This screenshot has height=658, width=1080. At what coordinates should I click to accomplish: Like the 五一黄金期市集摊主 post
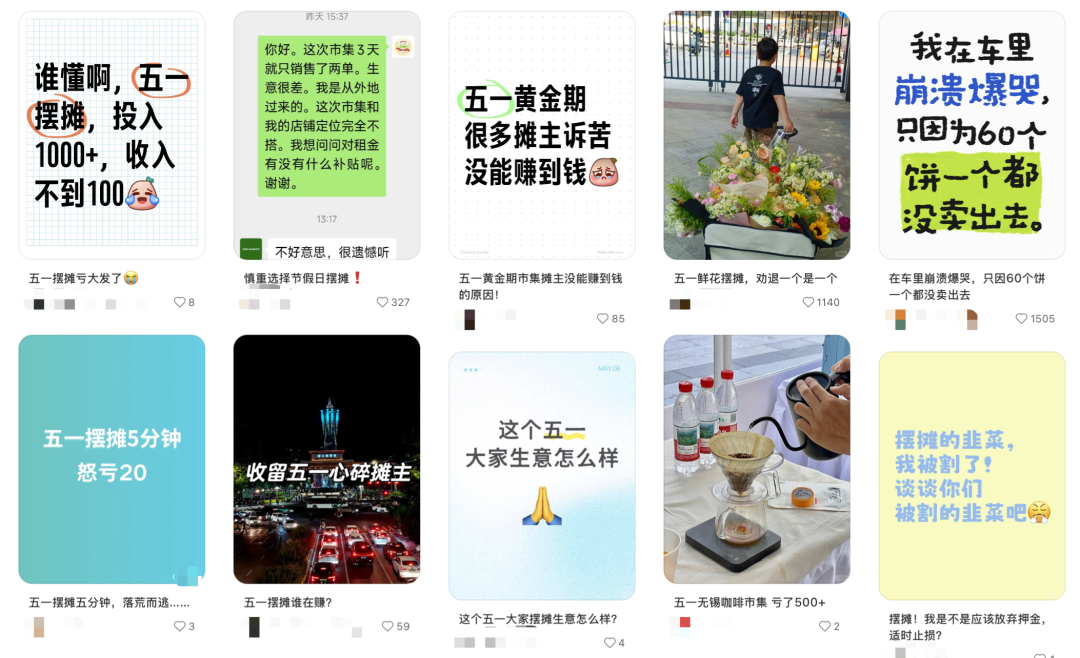point(603,319)
